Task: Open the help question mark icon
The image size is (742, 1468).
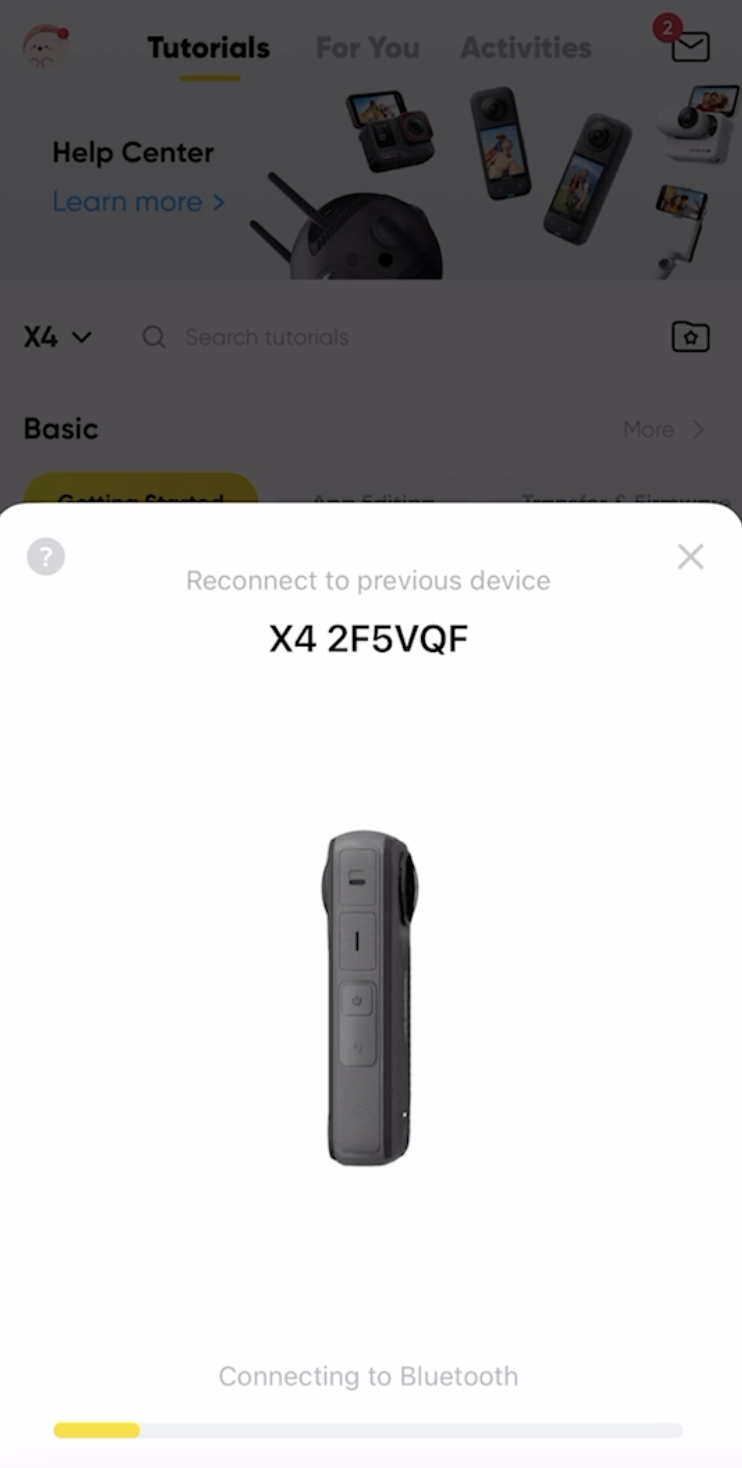Action: [46, 556]
